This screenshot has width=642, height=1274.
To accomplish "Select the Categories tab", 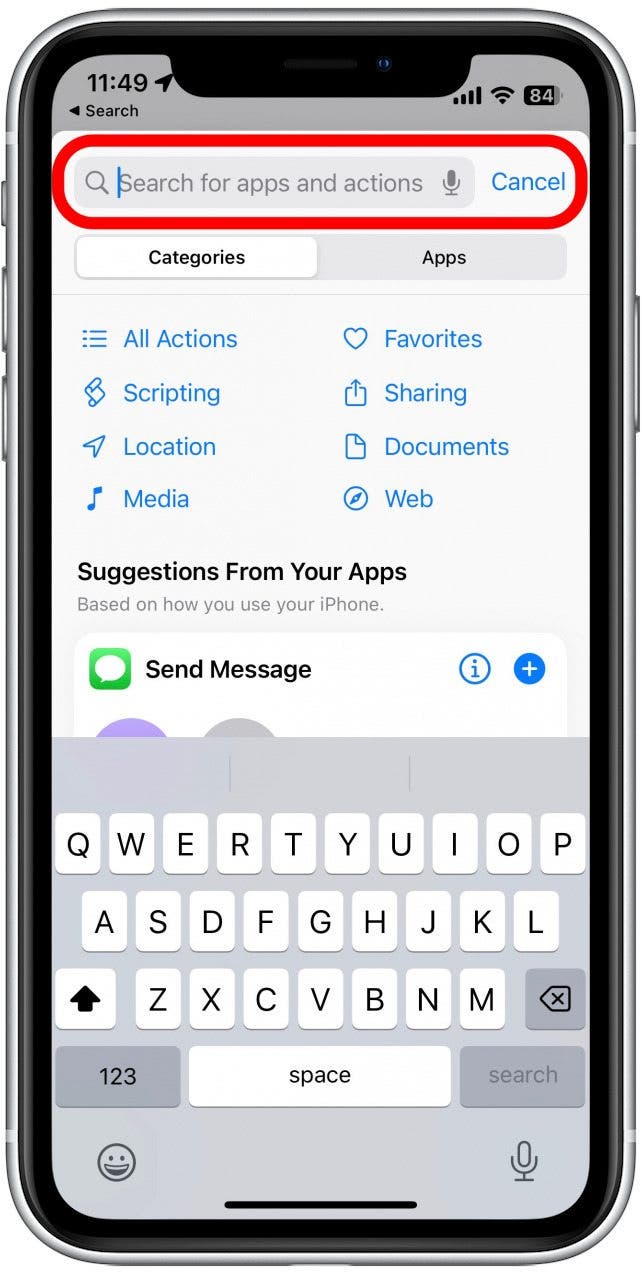I will click(197, 258).
